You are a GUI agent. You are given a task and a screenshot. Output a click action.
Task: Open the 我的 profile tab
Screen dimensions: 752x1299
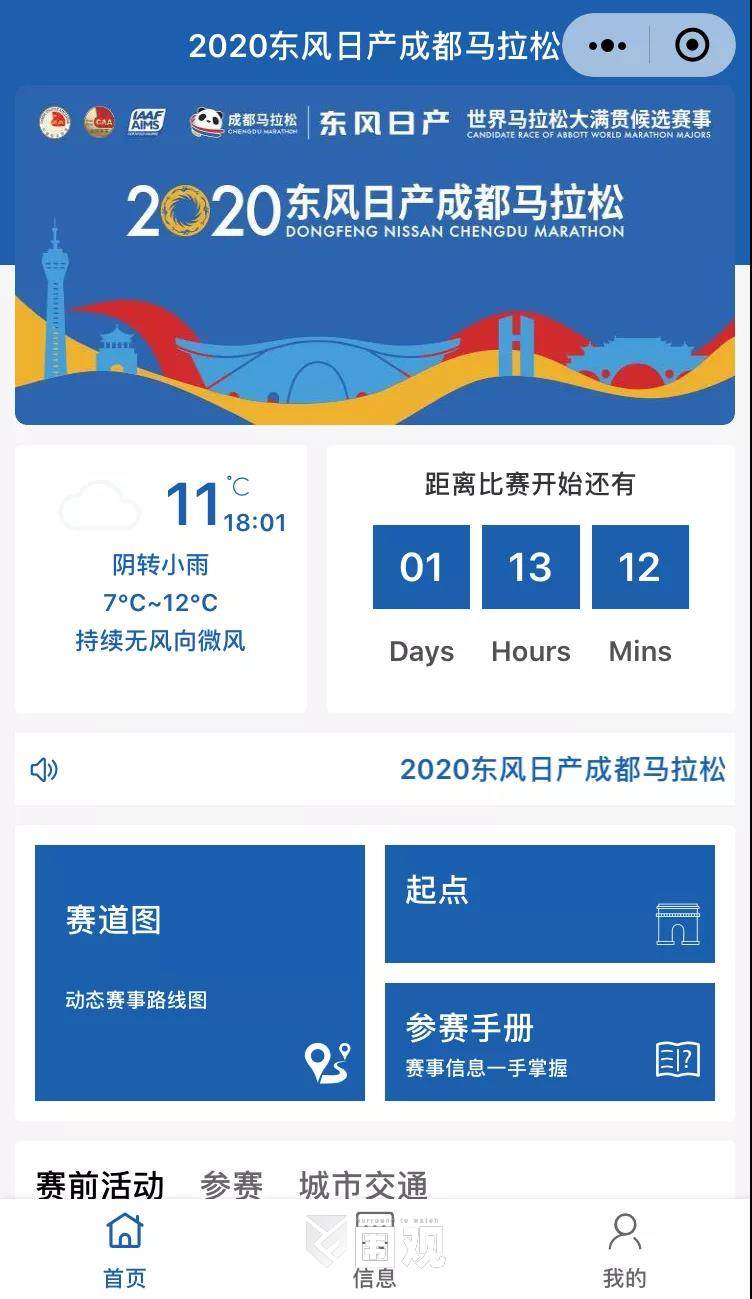click(625, 1250)
